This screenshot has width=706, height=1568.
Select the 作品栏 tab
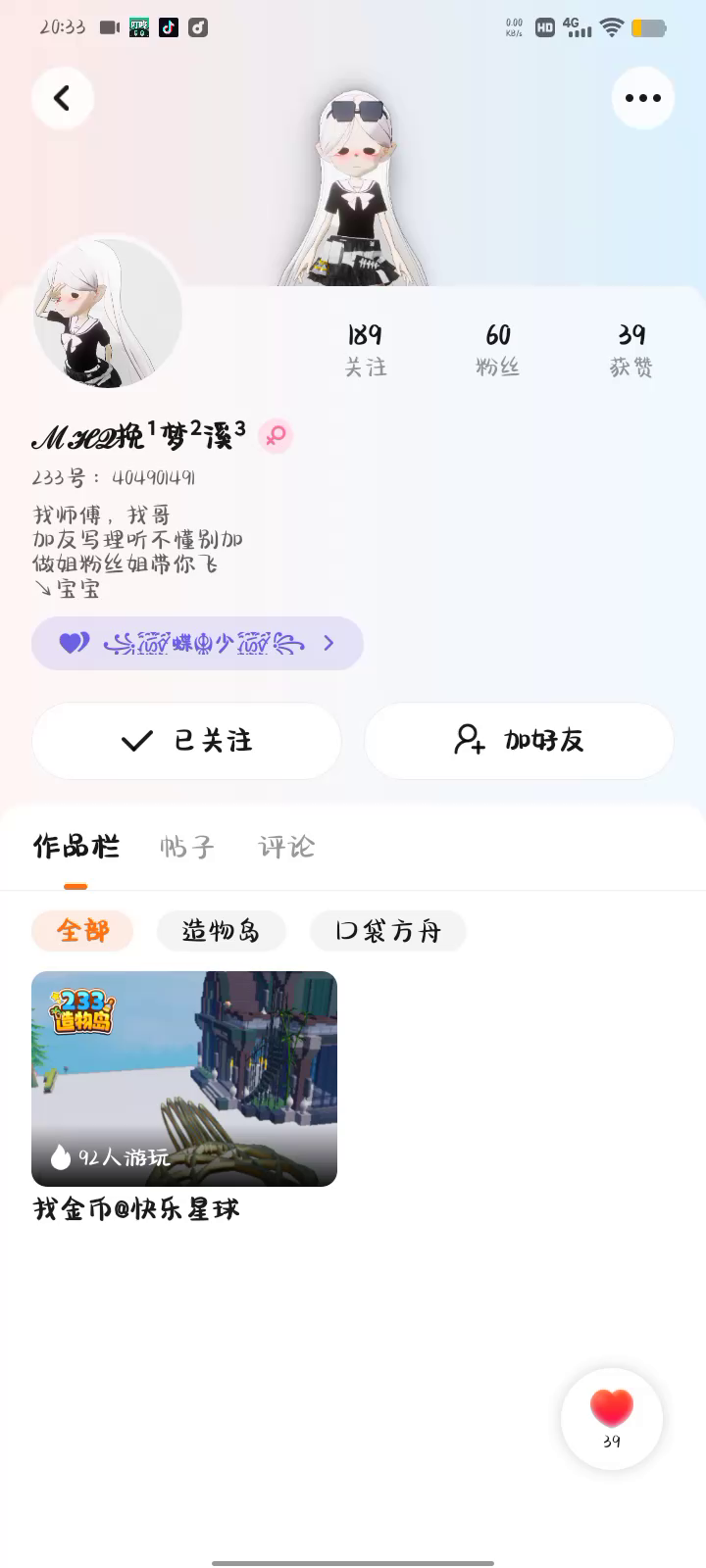pyautogui.click(x=76, y=847)
